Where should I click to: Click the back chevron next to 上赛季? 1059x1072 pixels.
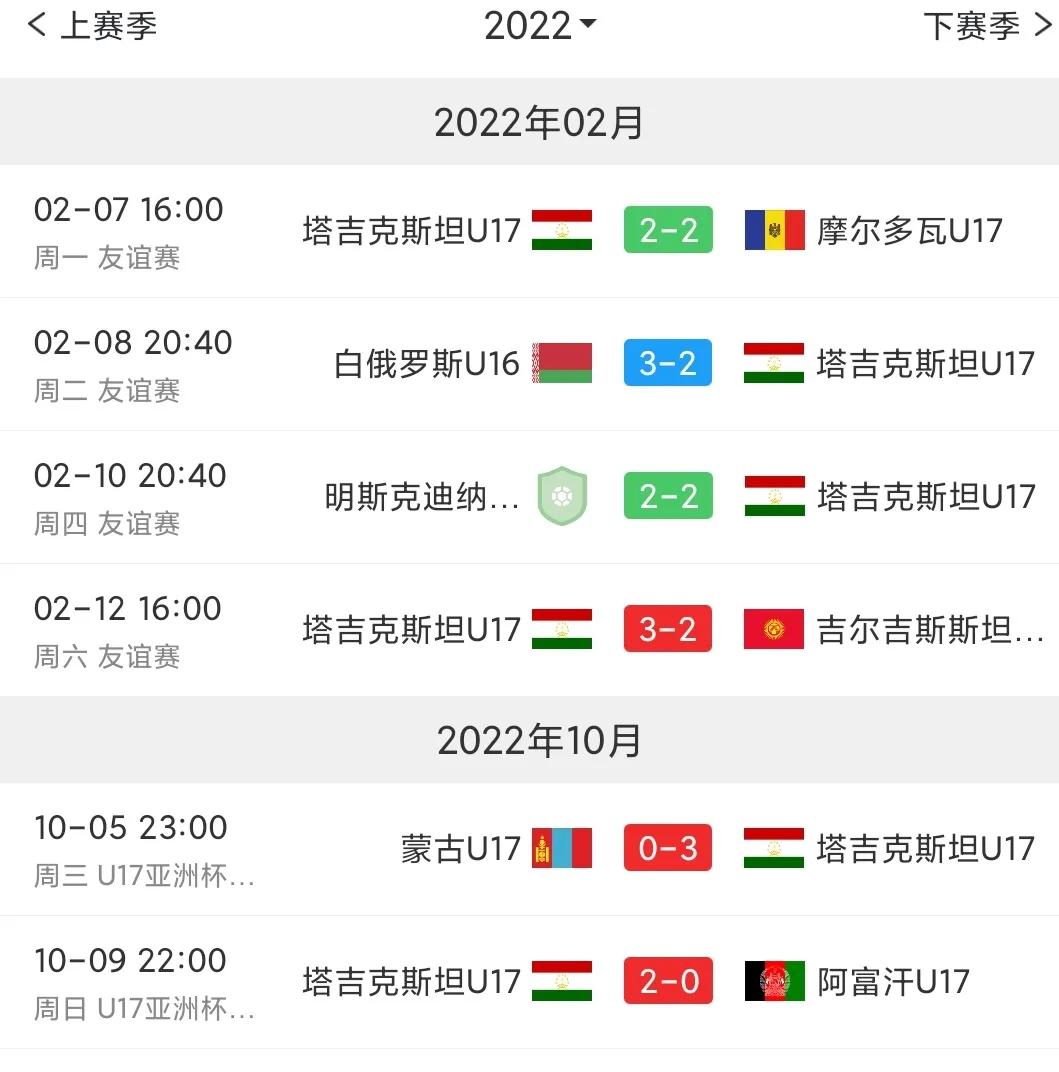coord(37,25)
